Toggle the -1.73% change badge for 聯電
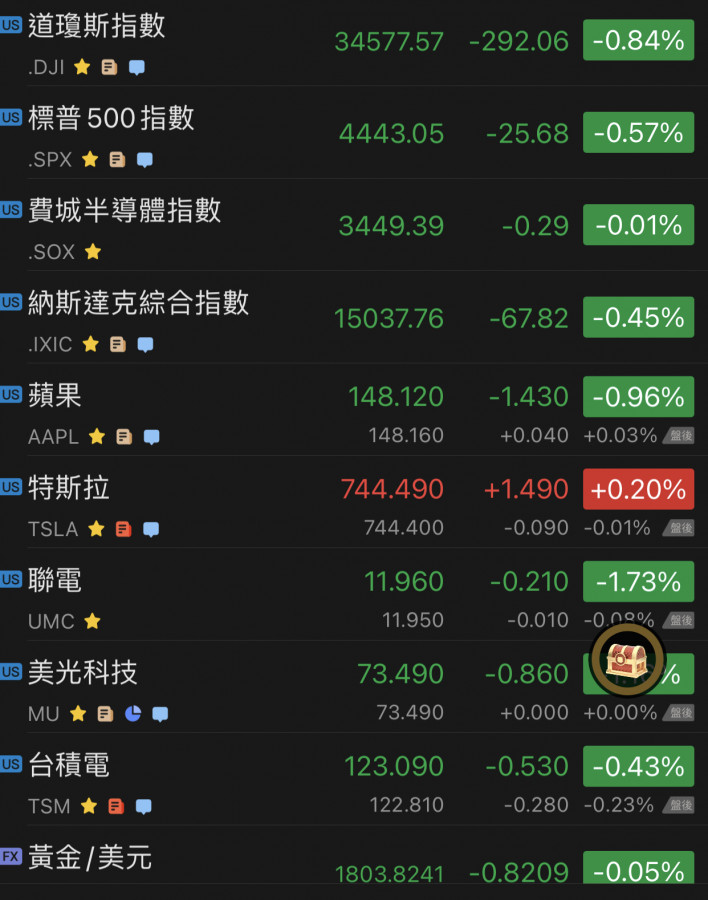708x900 pixels. point(638,581)
